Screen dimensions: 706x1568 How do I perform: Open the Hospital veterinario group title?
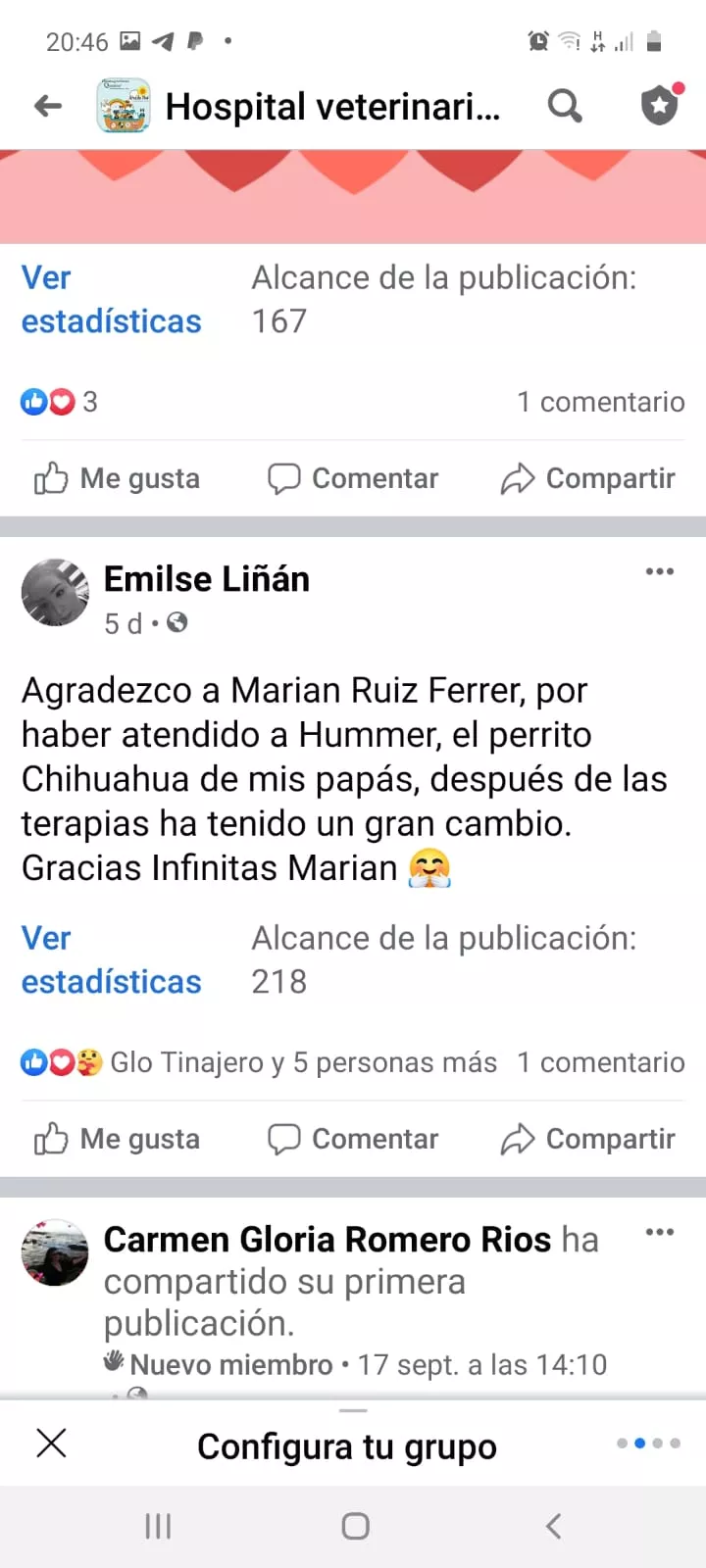(332, 106)
